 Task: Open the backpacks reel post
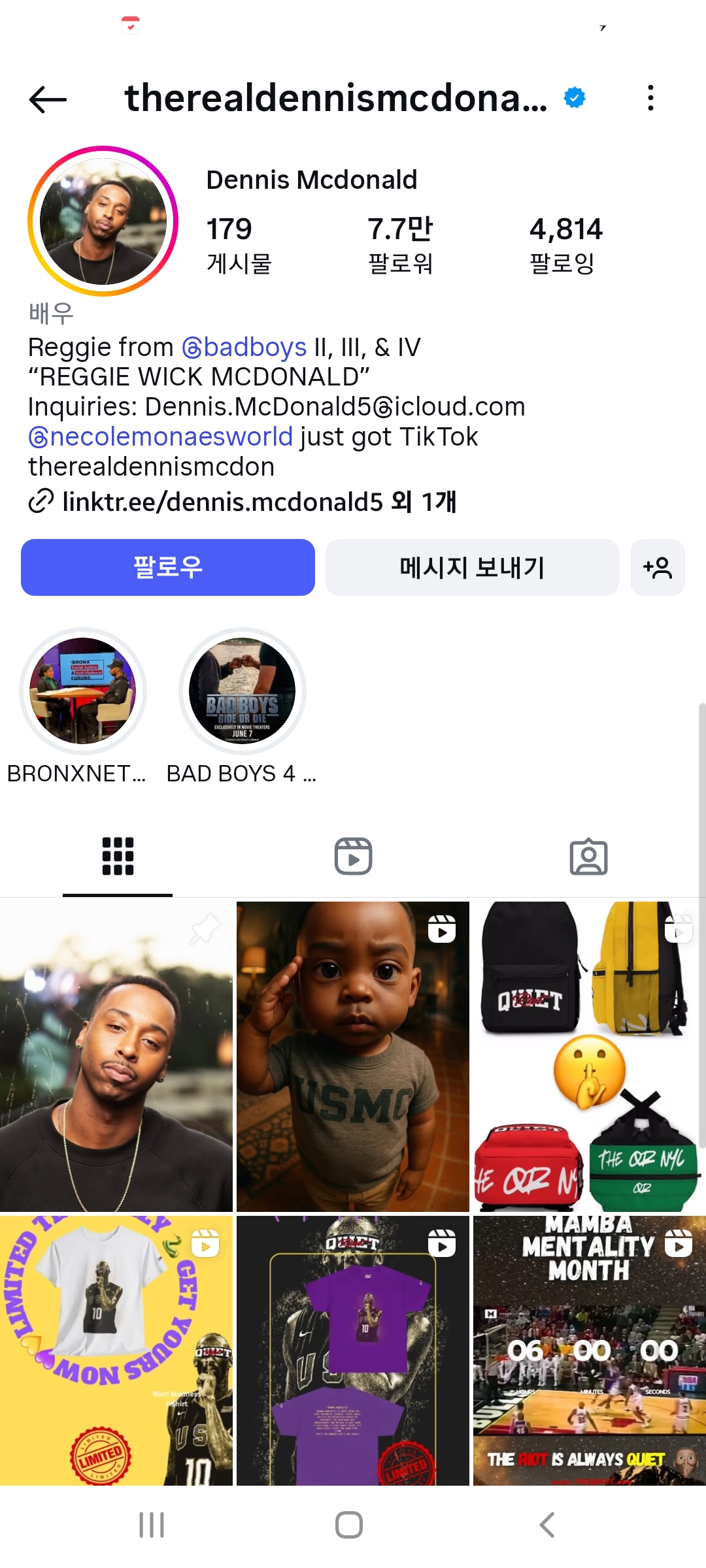click(590, 1057)
